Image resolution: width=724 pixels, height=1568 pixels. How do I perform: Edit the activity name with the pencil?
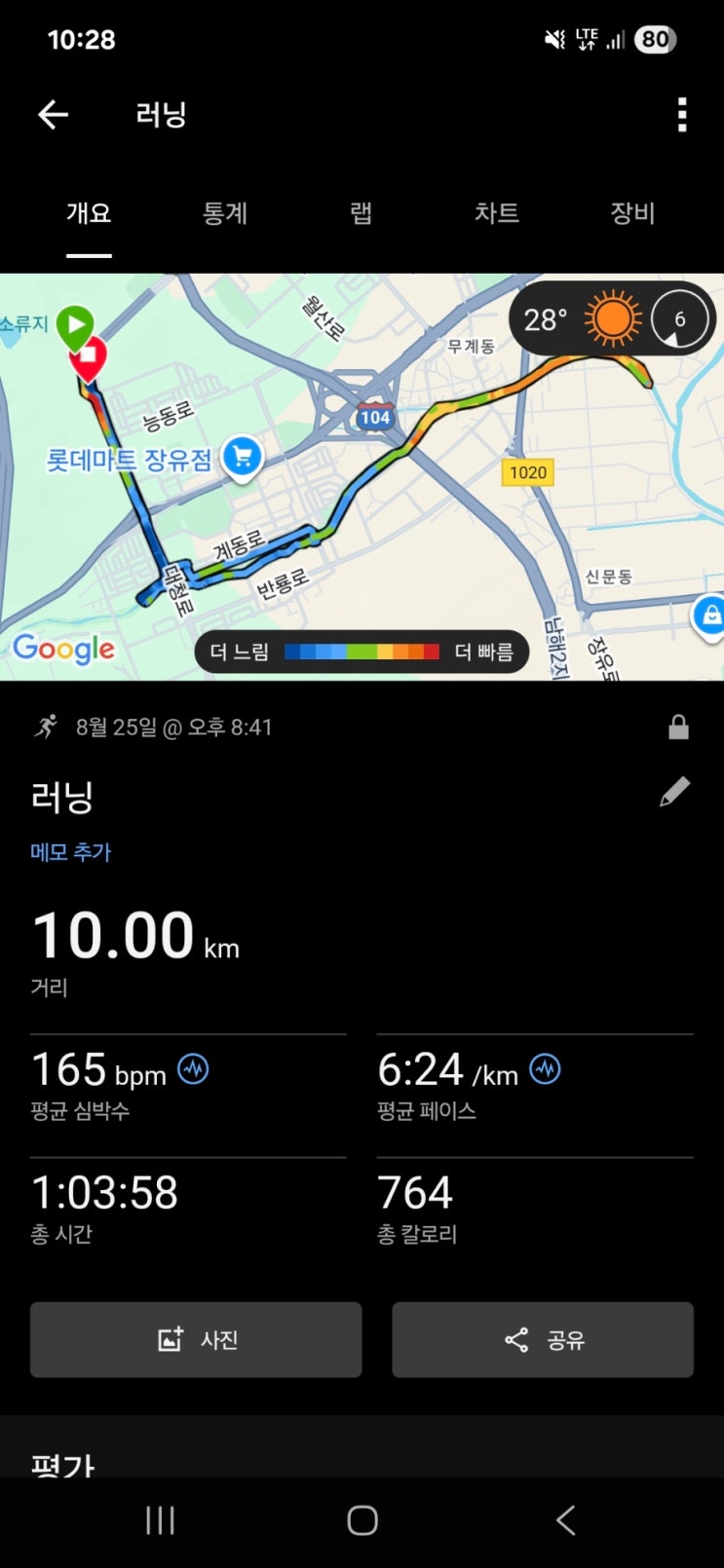tap(674, 793)
